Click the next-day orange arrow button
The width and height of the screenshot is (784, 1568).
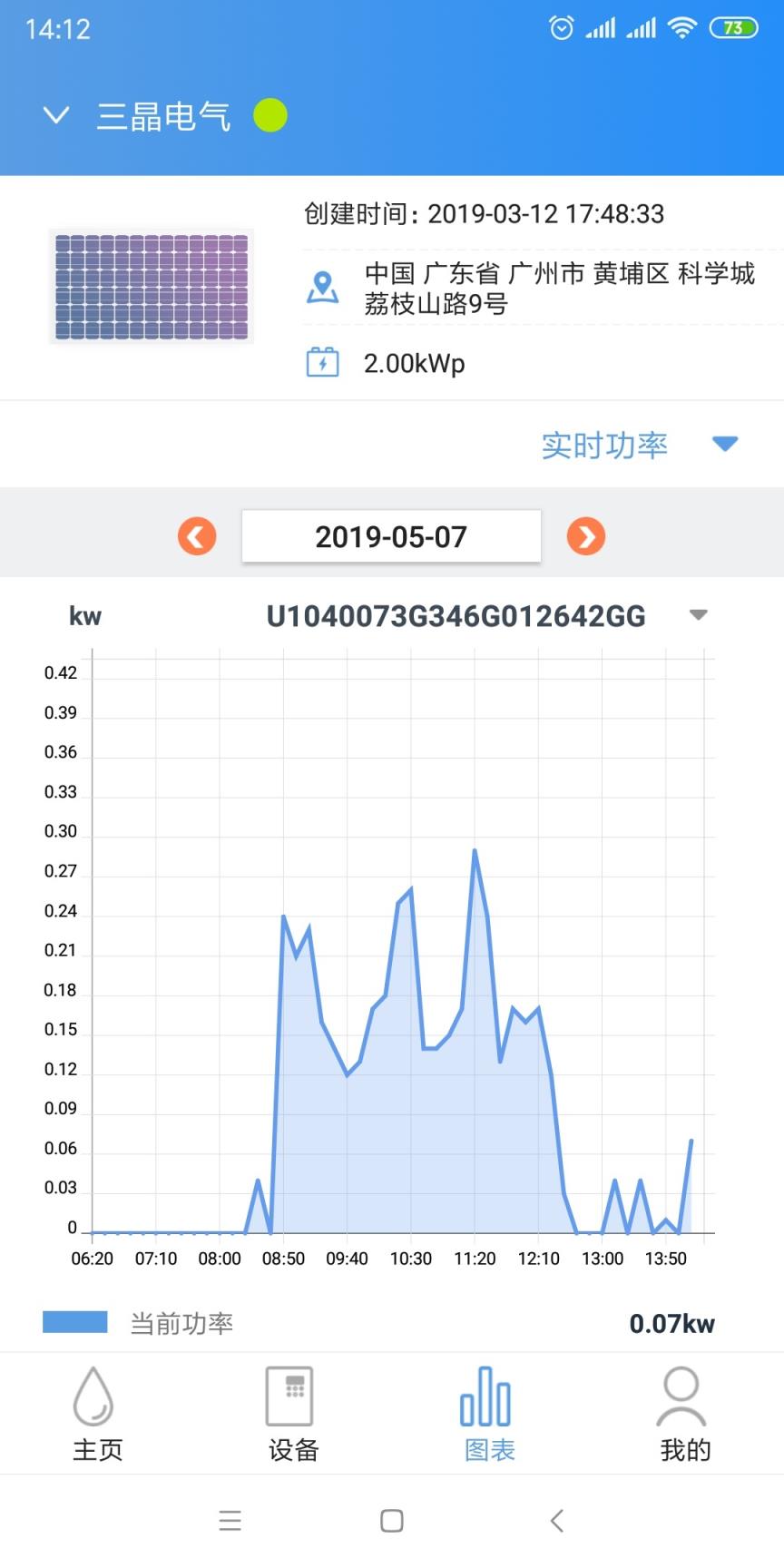pos(586,536)
